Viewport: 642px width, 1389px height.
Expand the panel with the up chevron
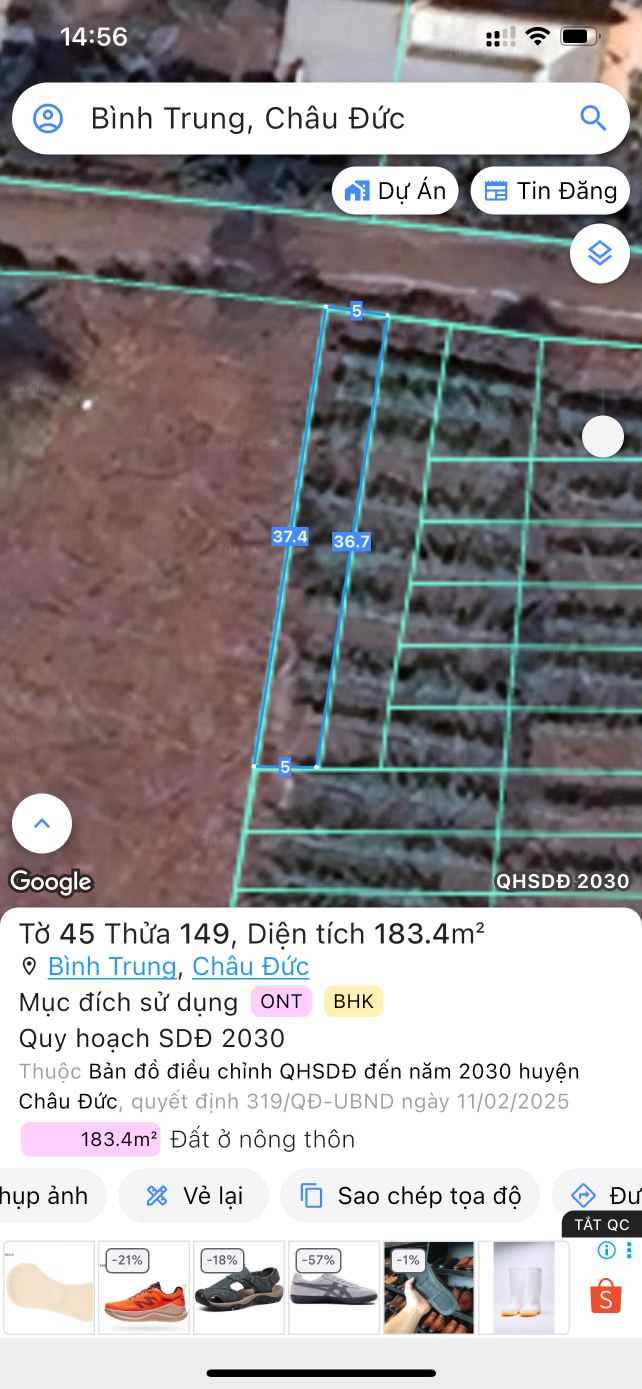click(42, 824)
